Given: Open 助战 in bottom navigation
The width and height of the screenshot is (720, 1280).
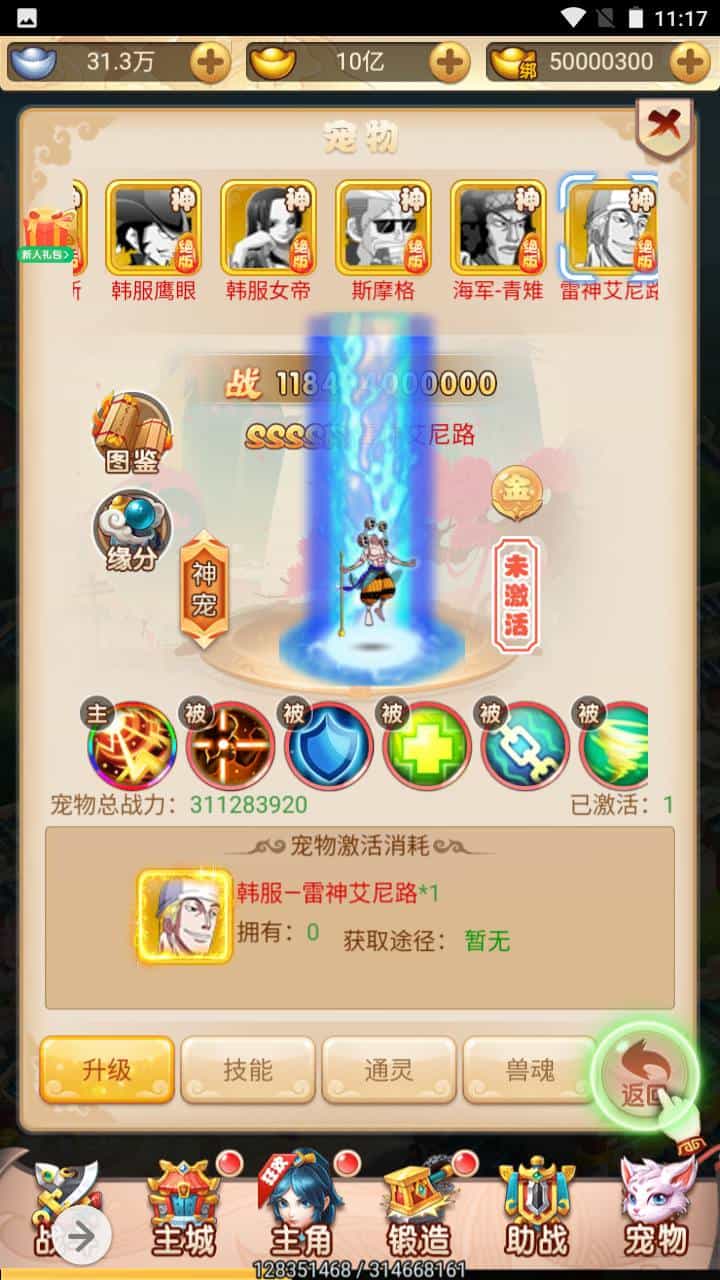Looking at the screenshot, I should pyautogui.click(x=537, y=1210).
